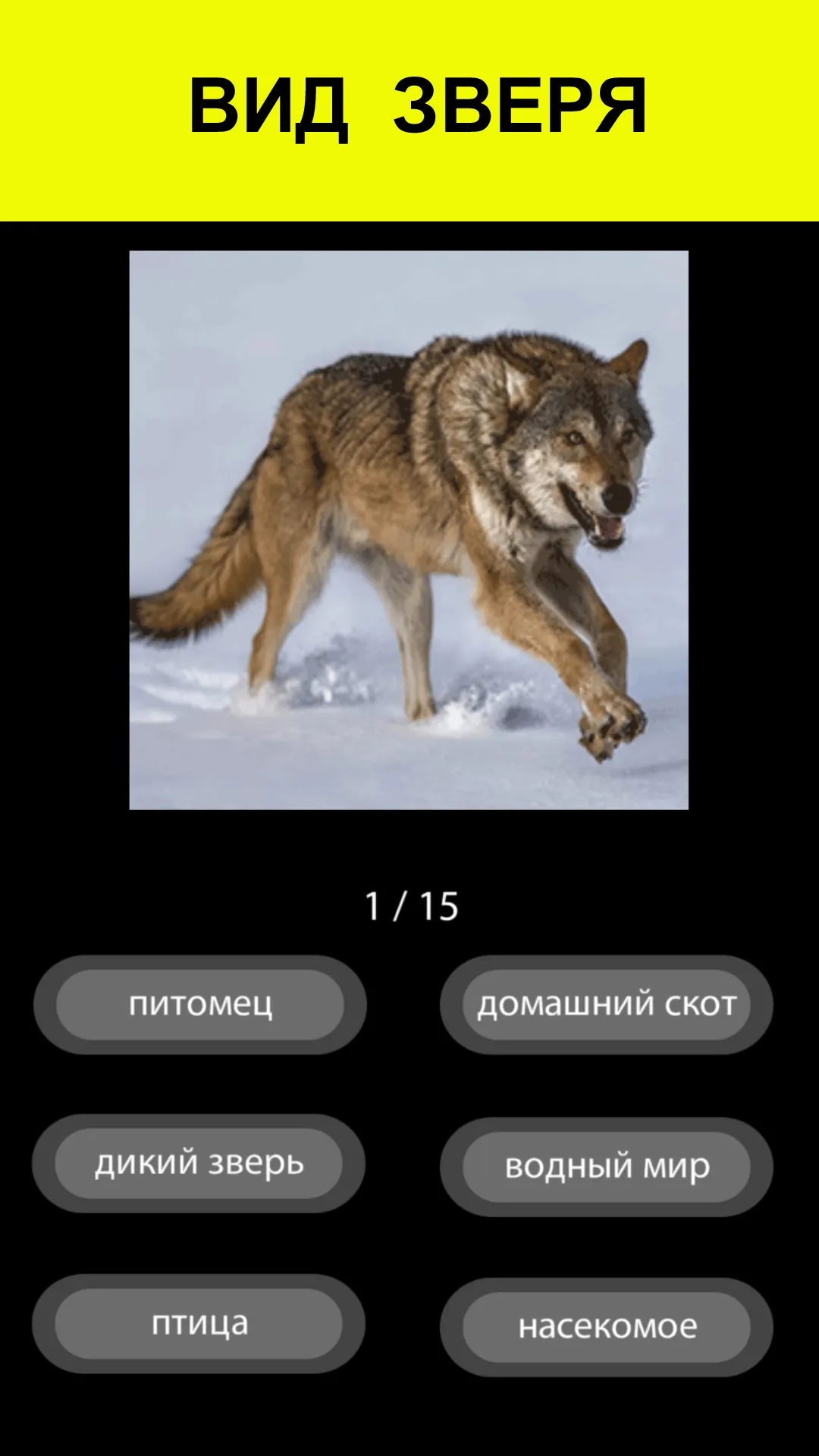
Task: Select the насекомое button
Action: [x=607, y=1328]
